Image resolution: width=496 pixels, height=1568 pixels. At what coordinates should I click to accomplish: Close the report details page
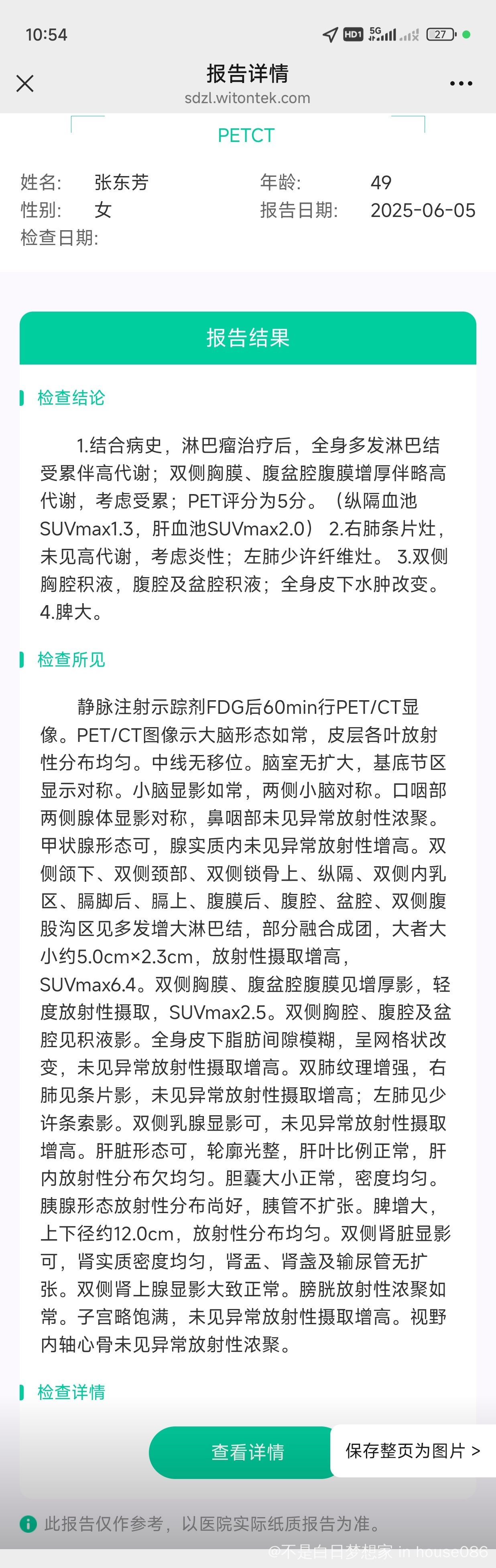[x=25, y=83]
